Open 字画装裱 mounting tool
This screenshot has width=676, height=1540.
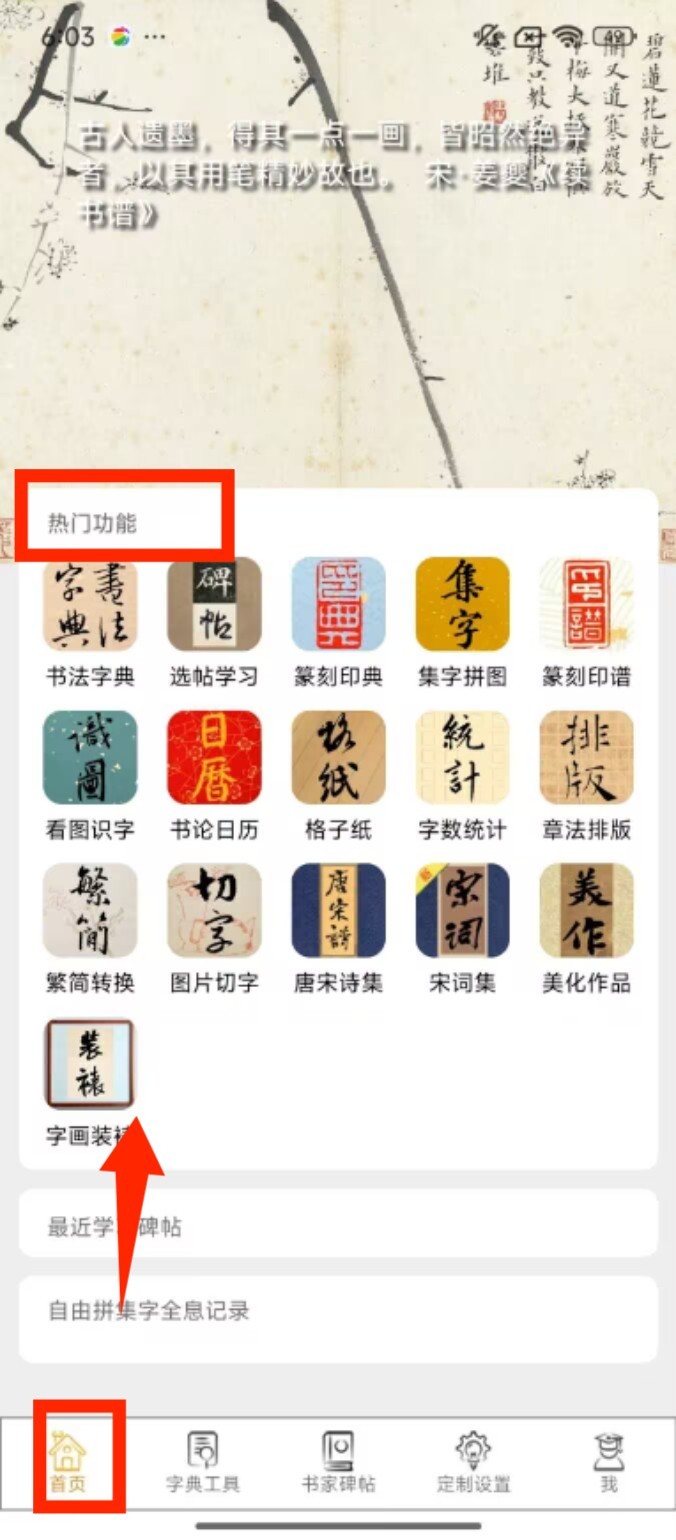[x=90, y=1064]
